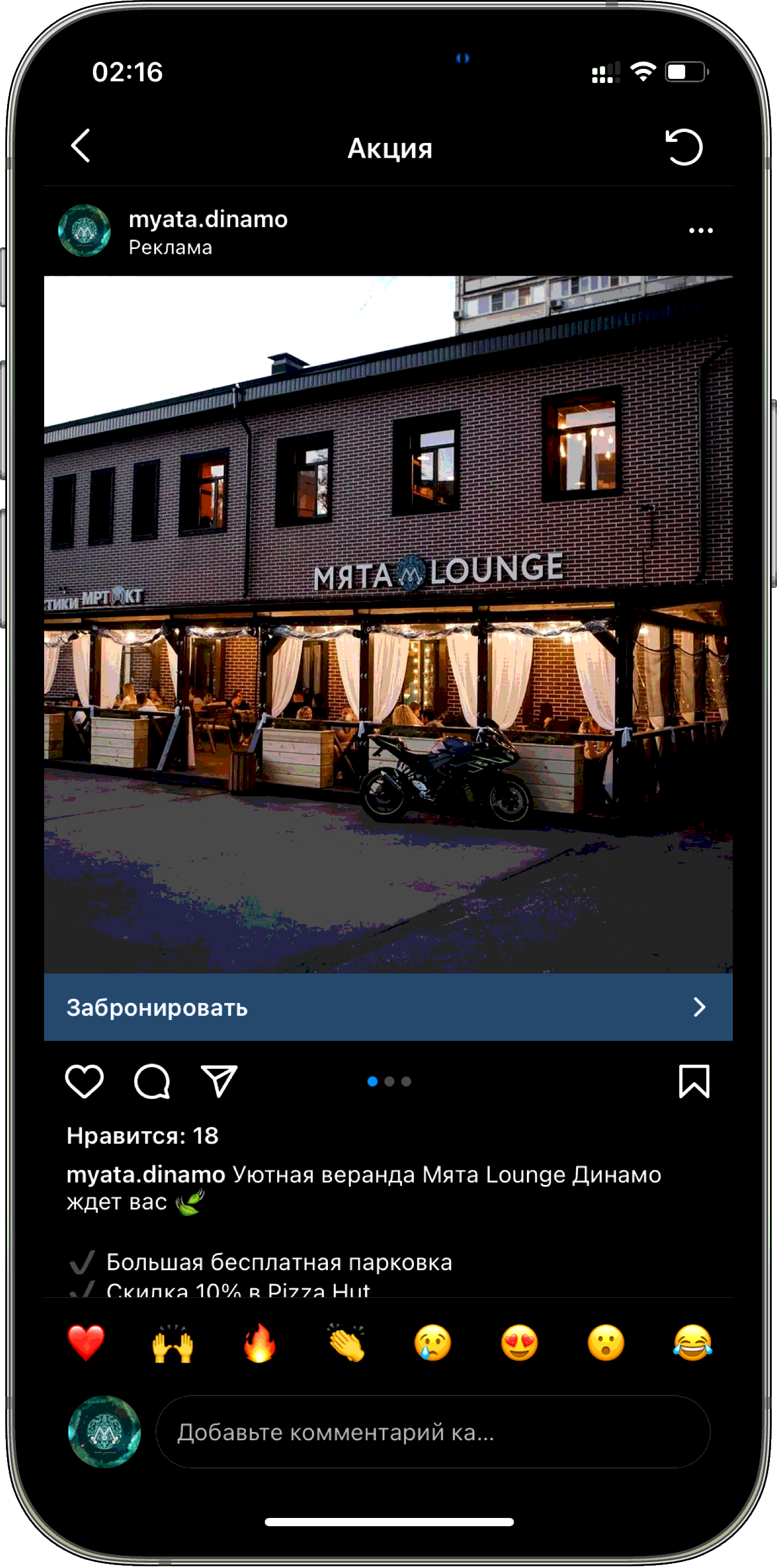The width and height of the screenshot is (777, 1568).
Task: Open the myata.dinamo profile in the post header
Action: [x=208, y=220]
